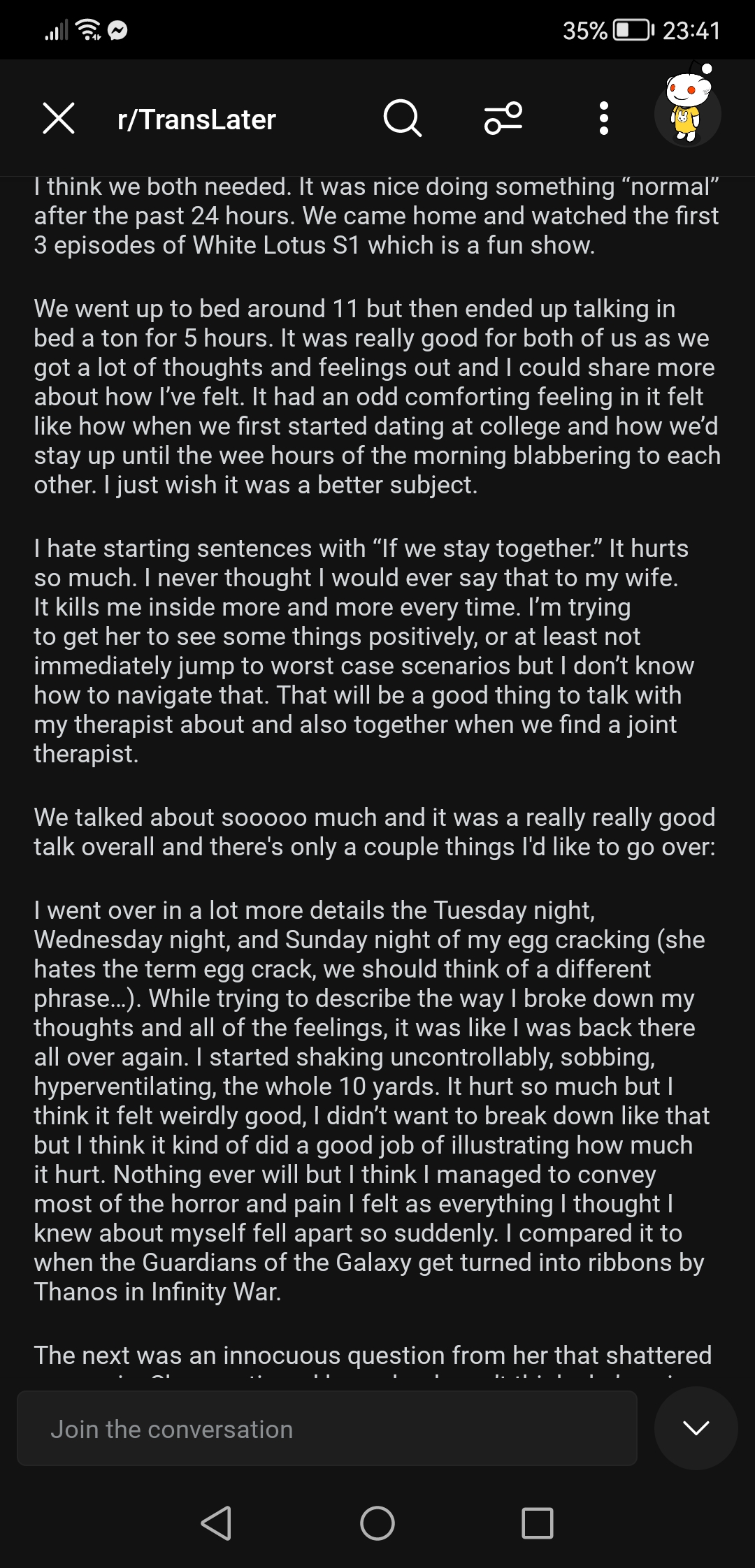Close the post with the X button
This screenshot has height=1568, width=755.
59,118
